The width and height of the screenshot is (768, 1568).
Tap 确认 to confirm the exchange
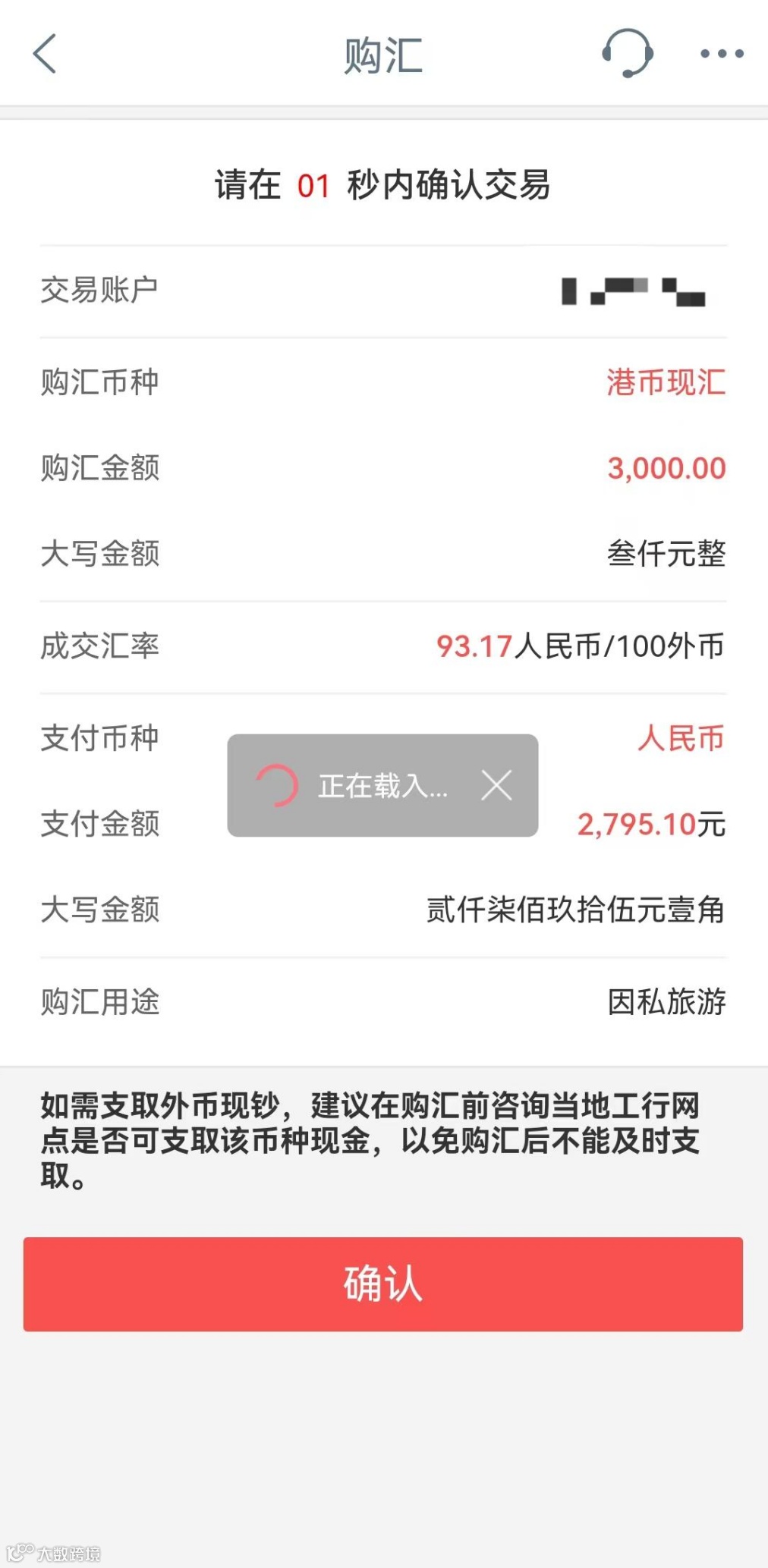[382, 1284]
